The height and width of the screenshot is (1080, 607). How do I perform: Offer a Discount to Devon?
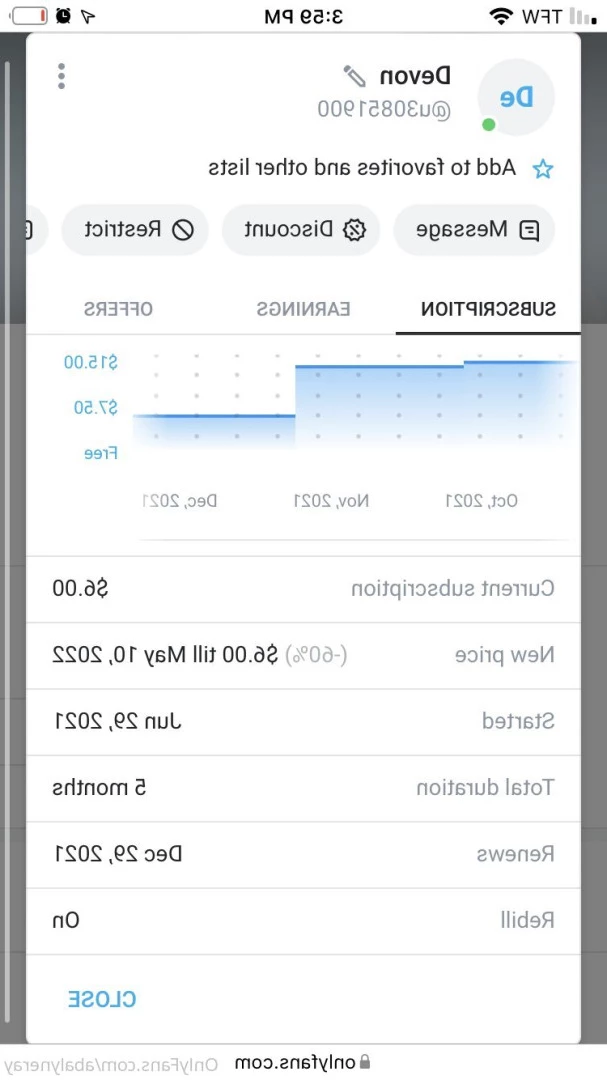pyautogui.click(x=300, y=230)
